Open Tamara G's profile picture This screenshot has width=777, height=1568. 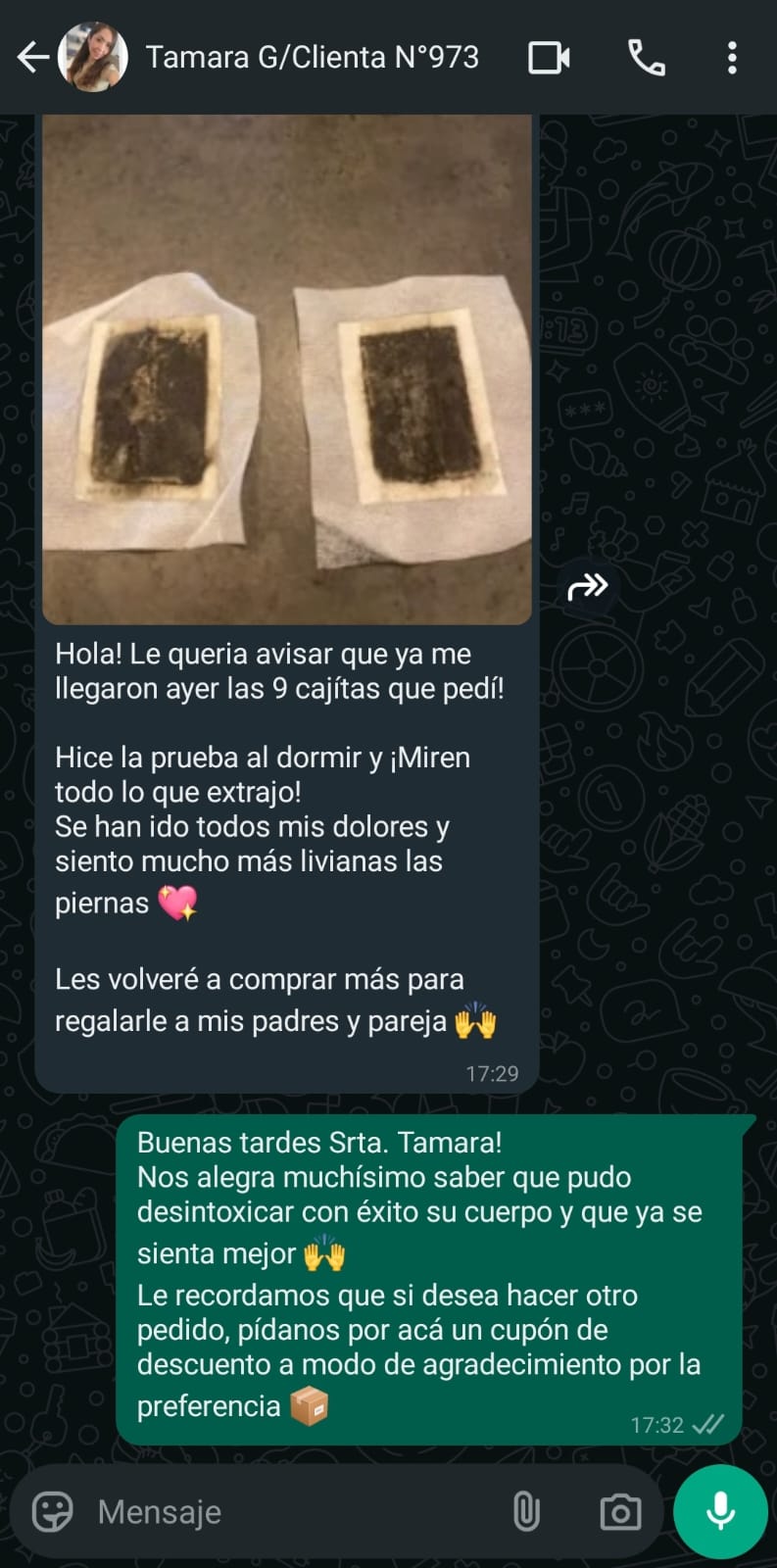pyautogui.click(x=93, y=58)
